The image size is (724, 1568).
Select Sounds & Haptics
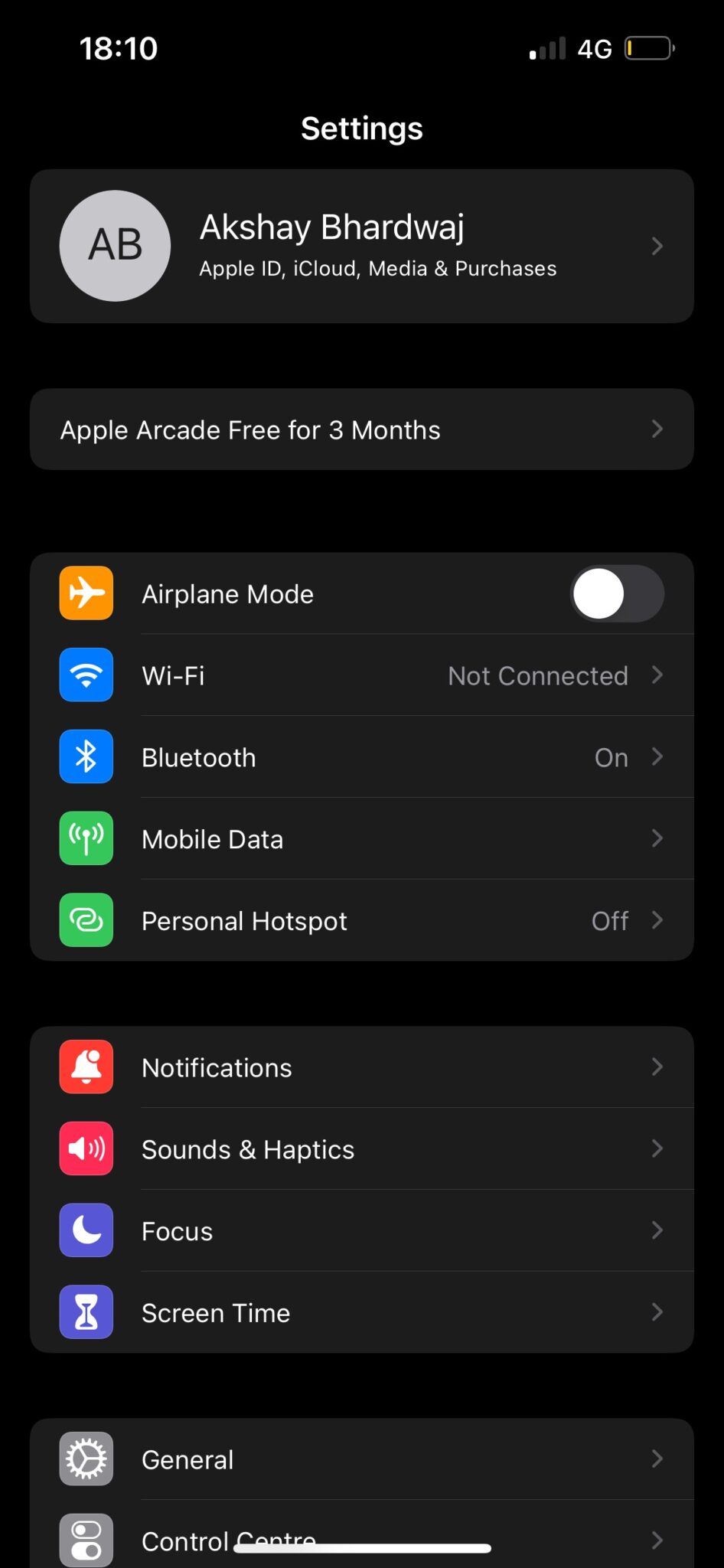(x=362, y=1149)
